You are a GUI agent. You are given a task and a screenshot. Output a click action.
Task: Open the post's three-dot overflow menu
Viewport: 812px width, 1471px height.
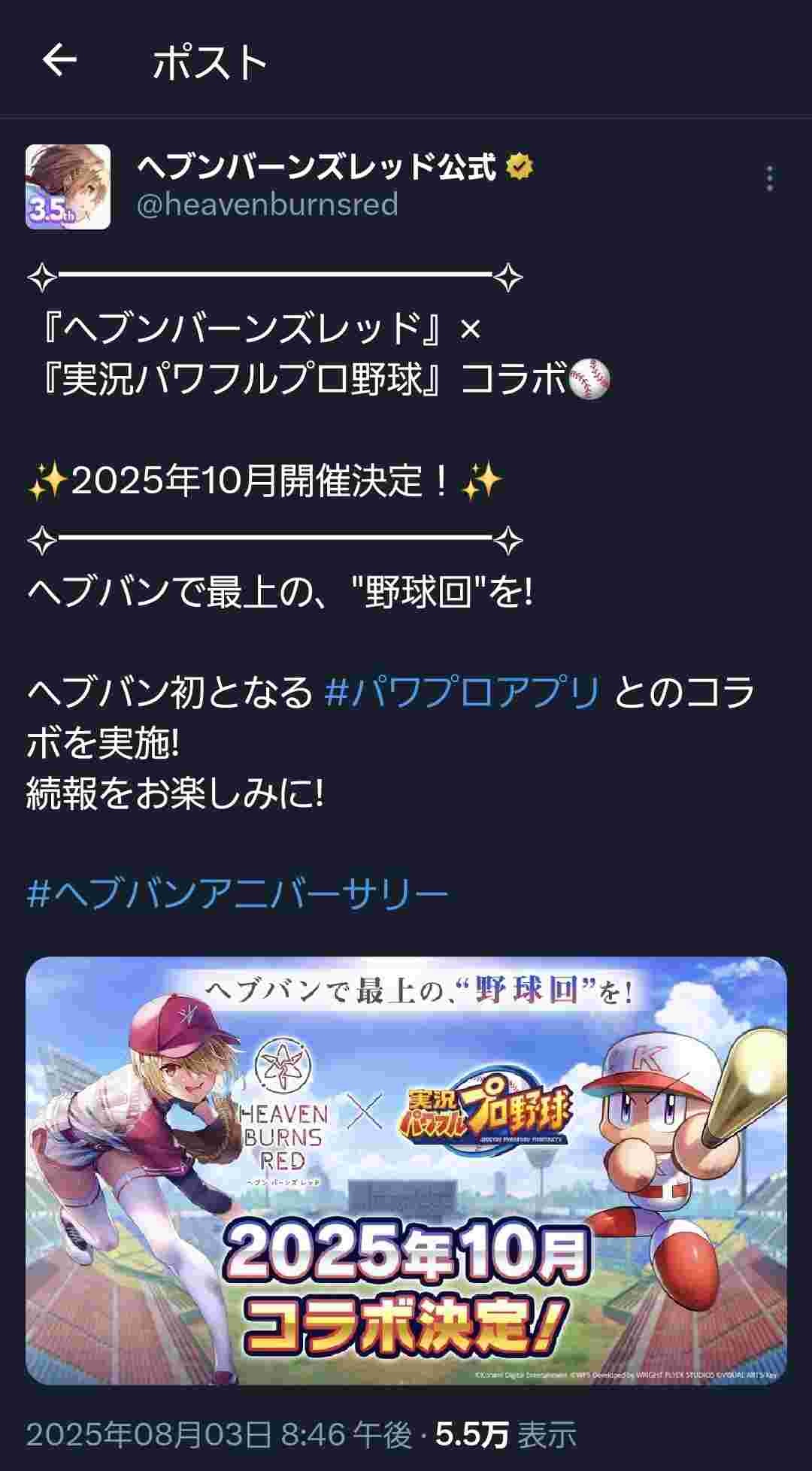coord(769,179)
